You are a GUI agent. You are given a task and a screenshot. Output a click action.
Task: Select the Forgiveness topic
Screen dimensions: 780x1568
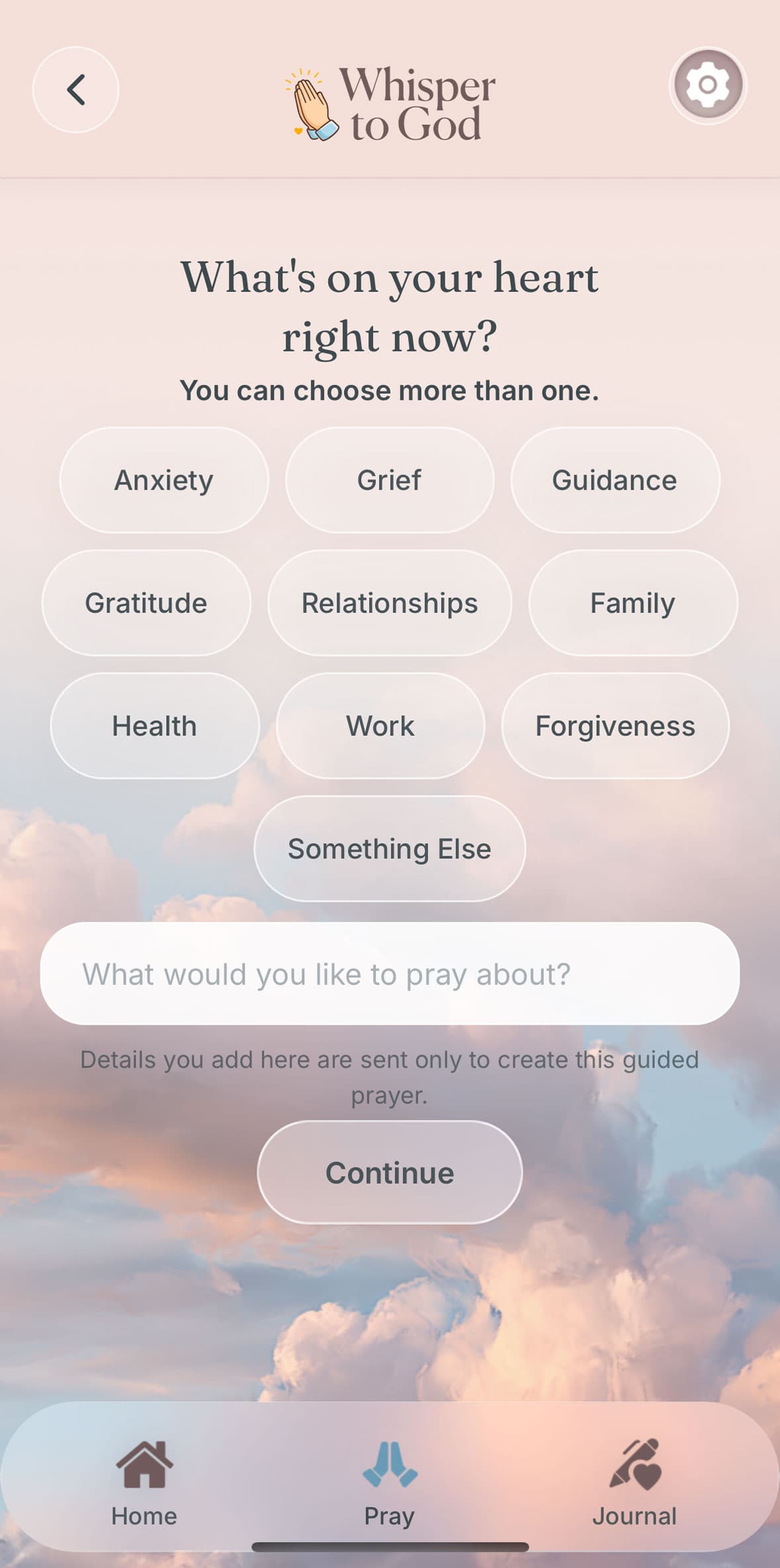(615, 725)
